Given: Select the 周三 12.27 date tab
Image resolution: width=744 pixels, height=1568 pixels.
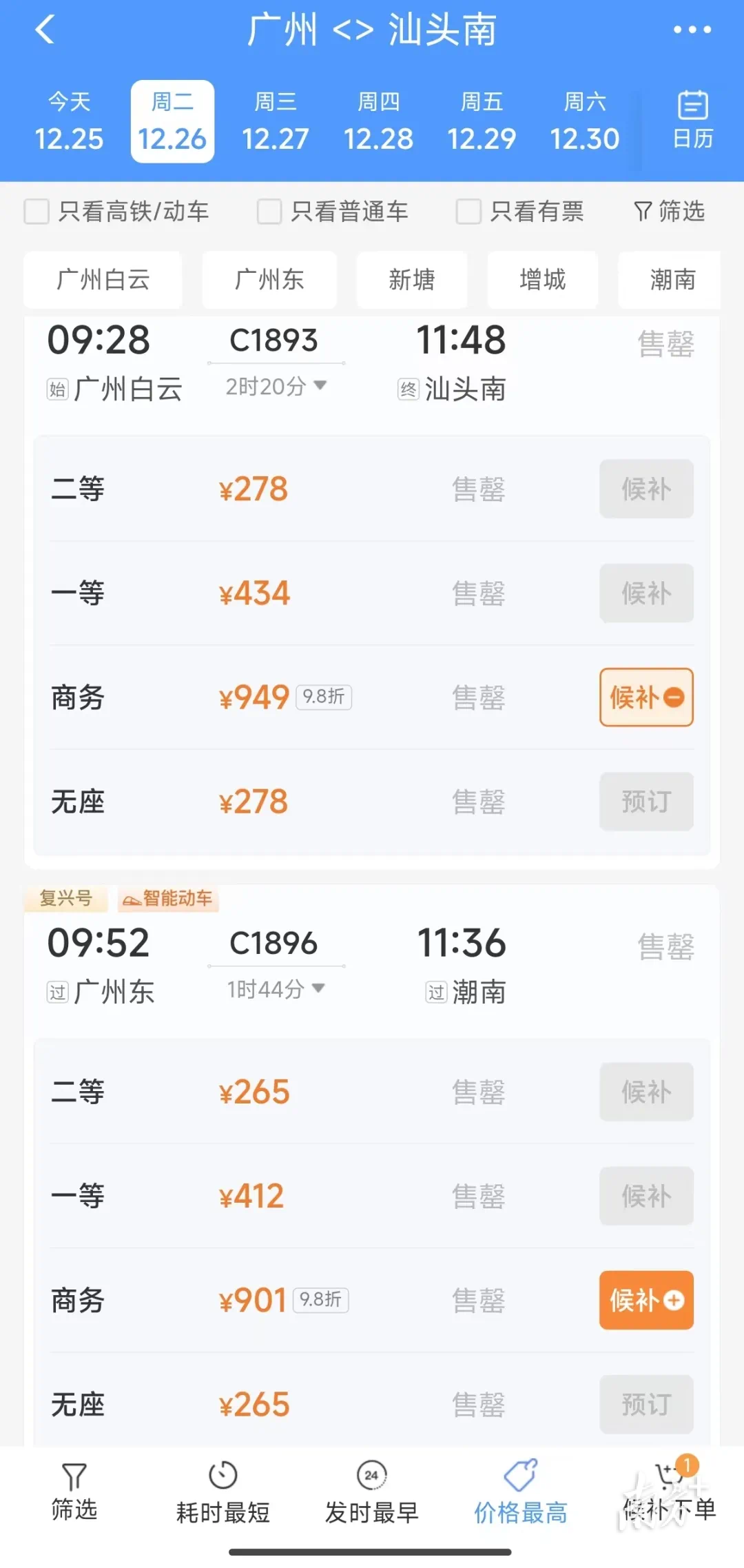Looking at the screenshot, I should (x=275, y=121).
